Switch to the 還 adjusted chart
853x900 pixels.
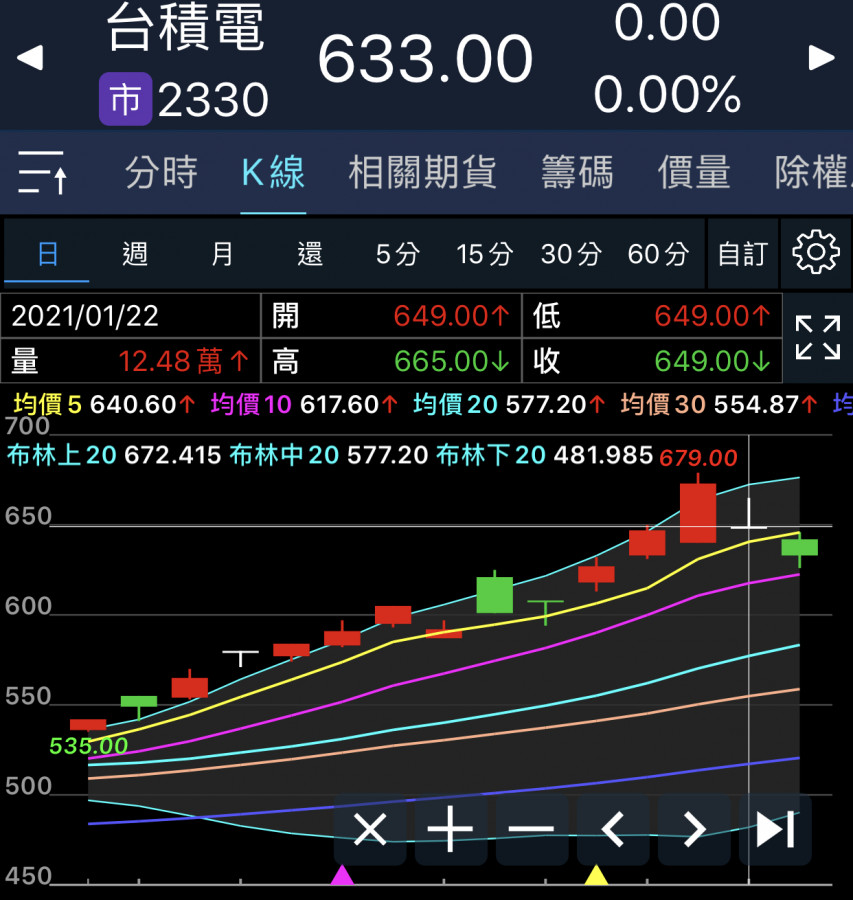coord(310,254)
